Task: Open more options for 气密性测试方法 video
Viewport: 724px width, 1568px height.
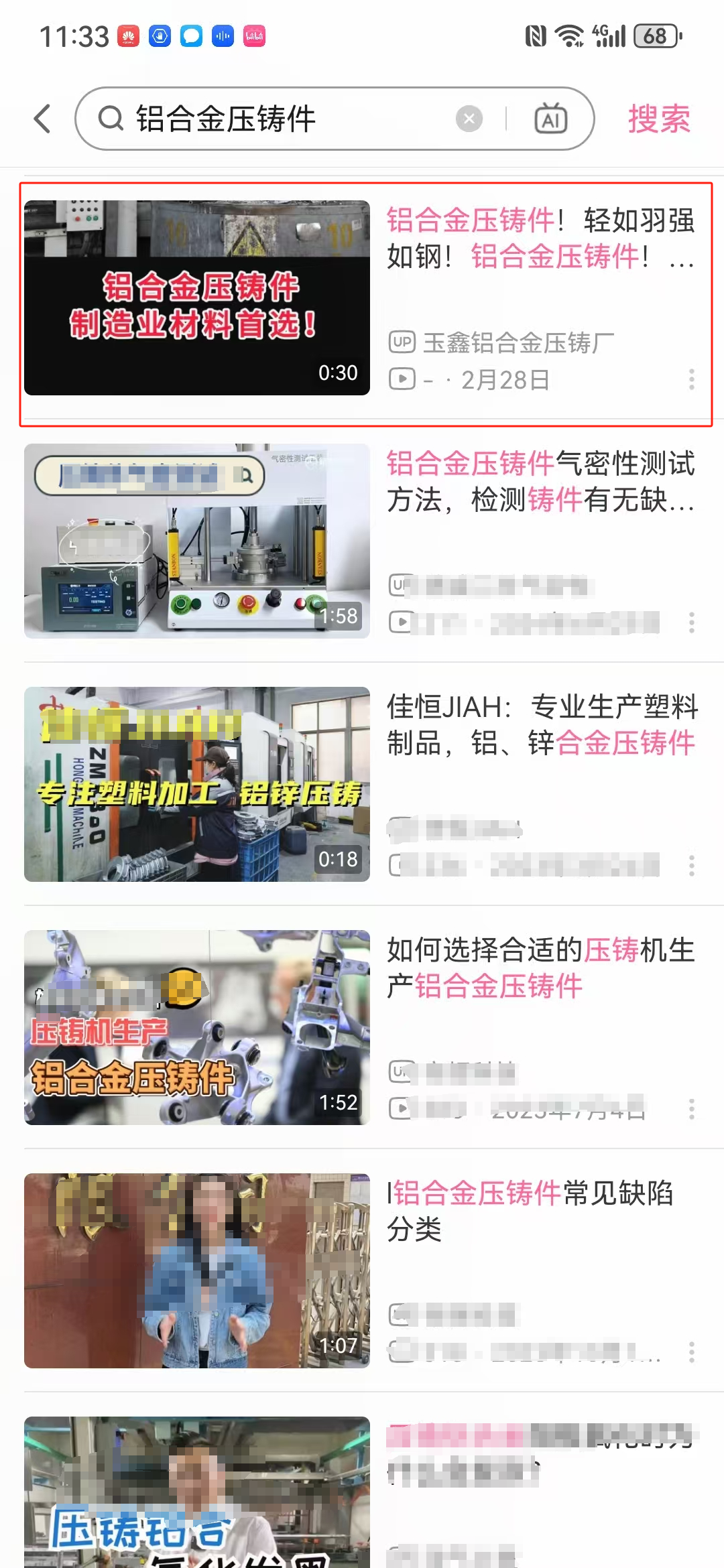Action: pos(691,623)
